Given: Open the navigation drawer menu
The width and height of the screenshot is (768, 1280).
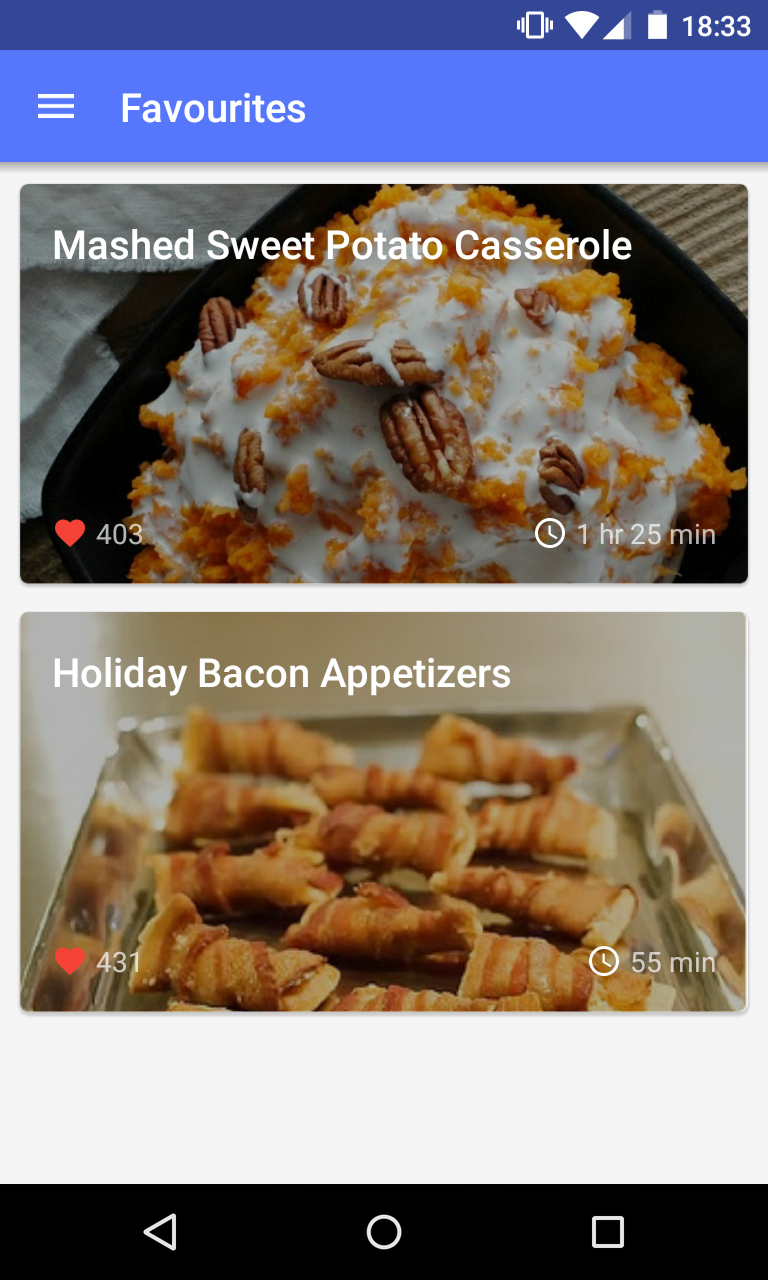Looking at the screenshot, I should click(x=56, y=107).
